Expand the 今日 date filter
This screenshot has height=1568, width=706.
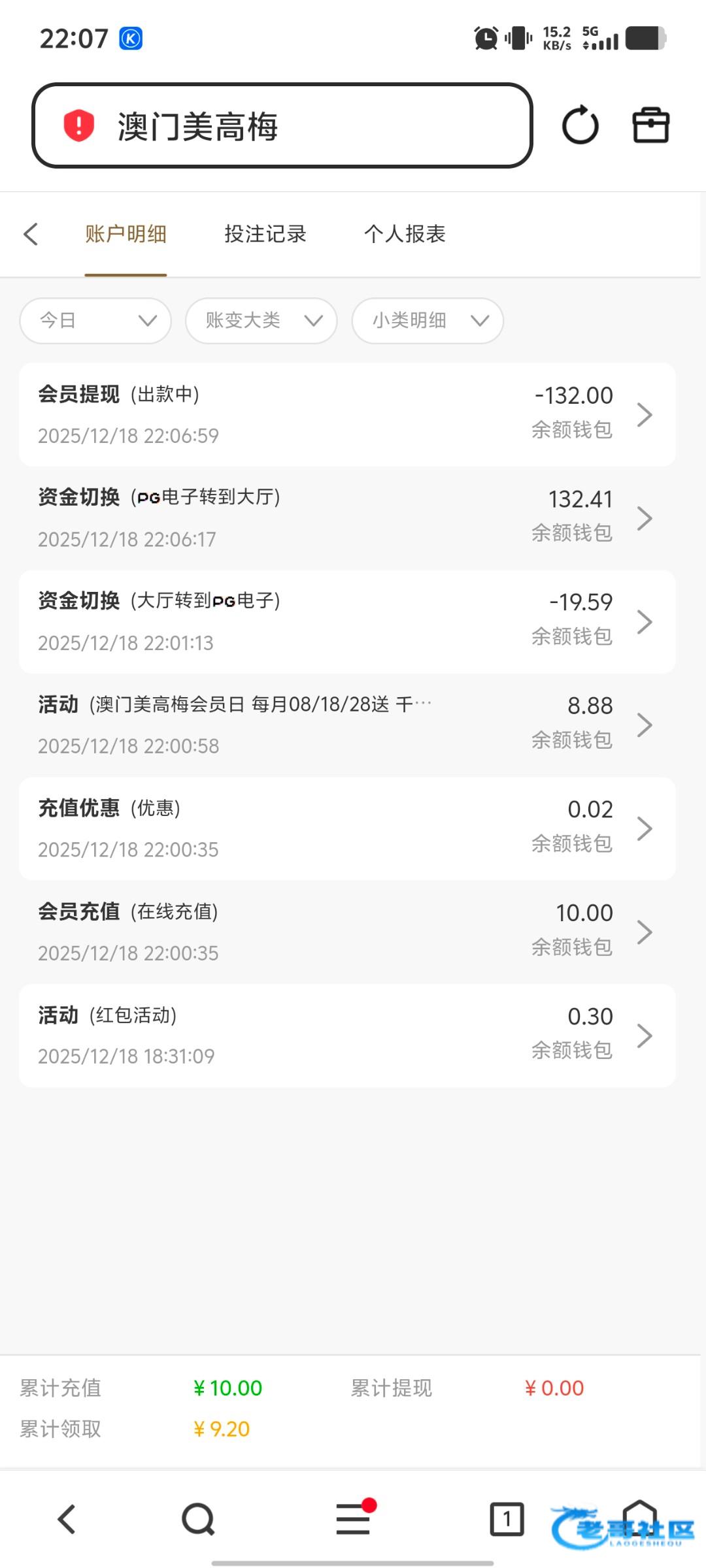tap(95, 320)
